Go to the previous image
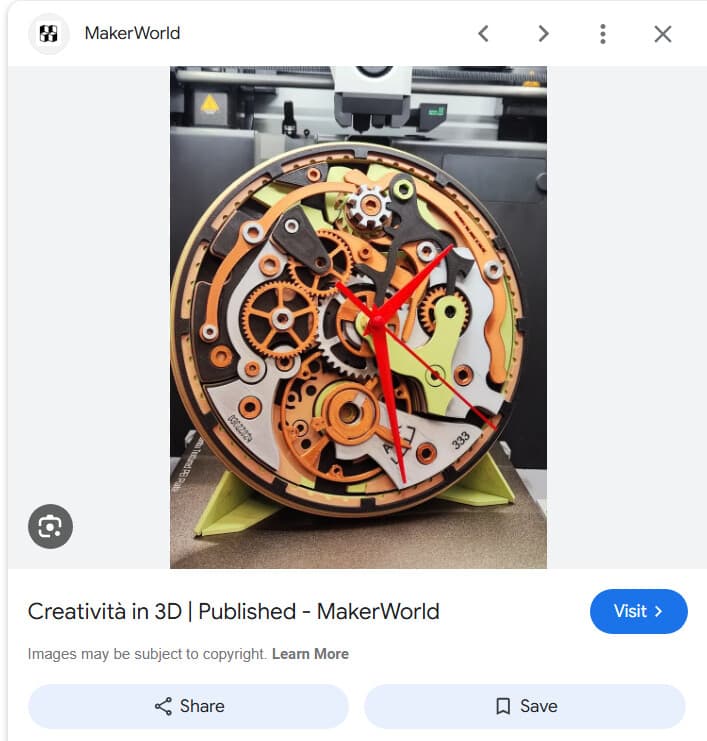Viewport: 707px width, 741px height. (x=483, y=34)
